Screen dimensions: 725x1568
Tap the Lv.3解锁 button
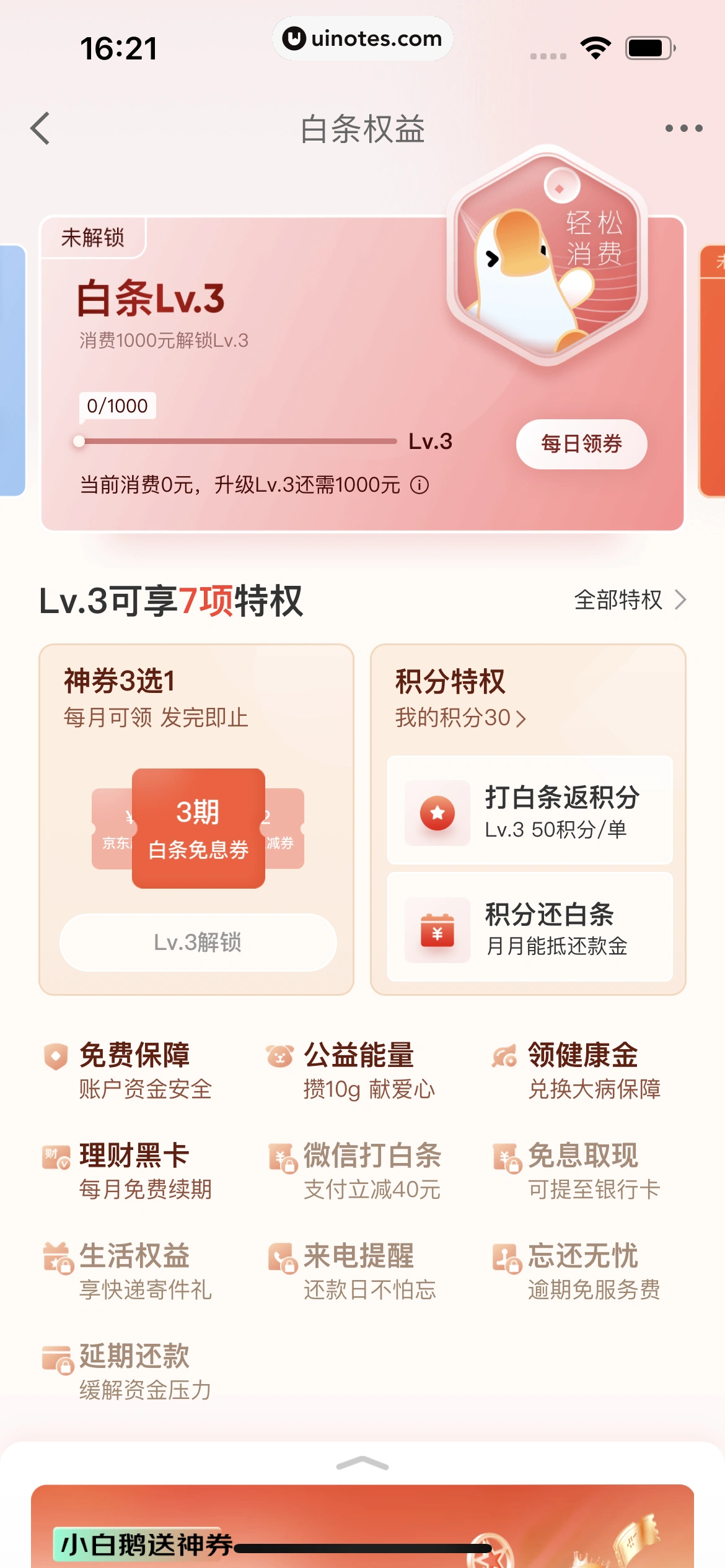(x=198, y=942)
